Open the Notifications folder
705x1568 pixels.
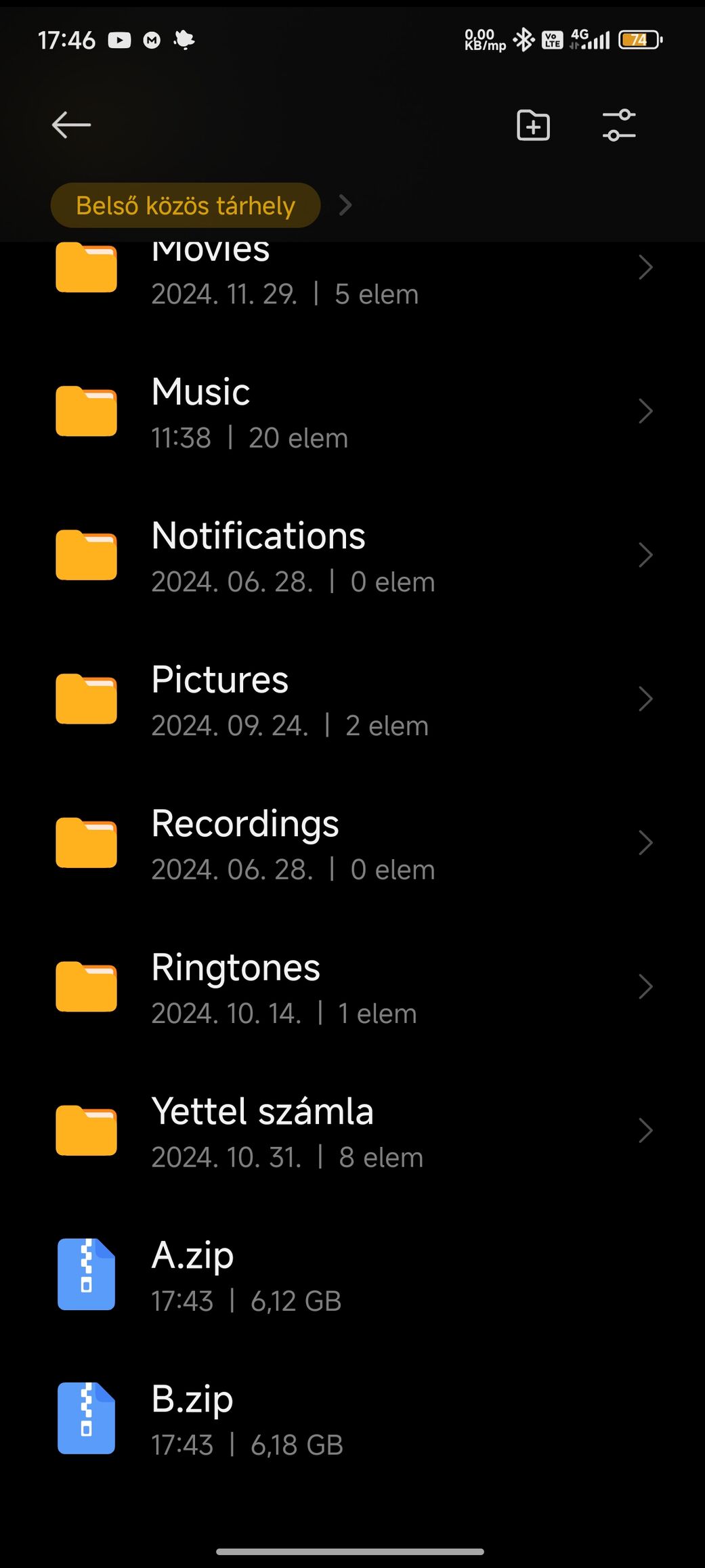[352, 555]
